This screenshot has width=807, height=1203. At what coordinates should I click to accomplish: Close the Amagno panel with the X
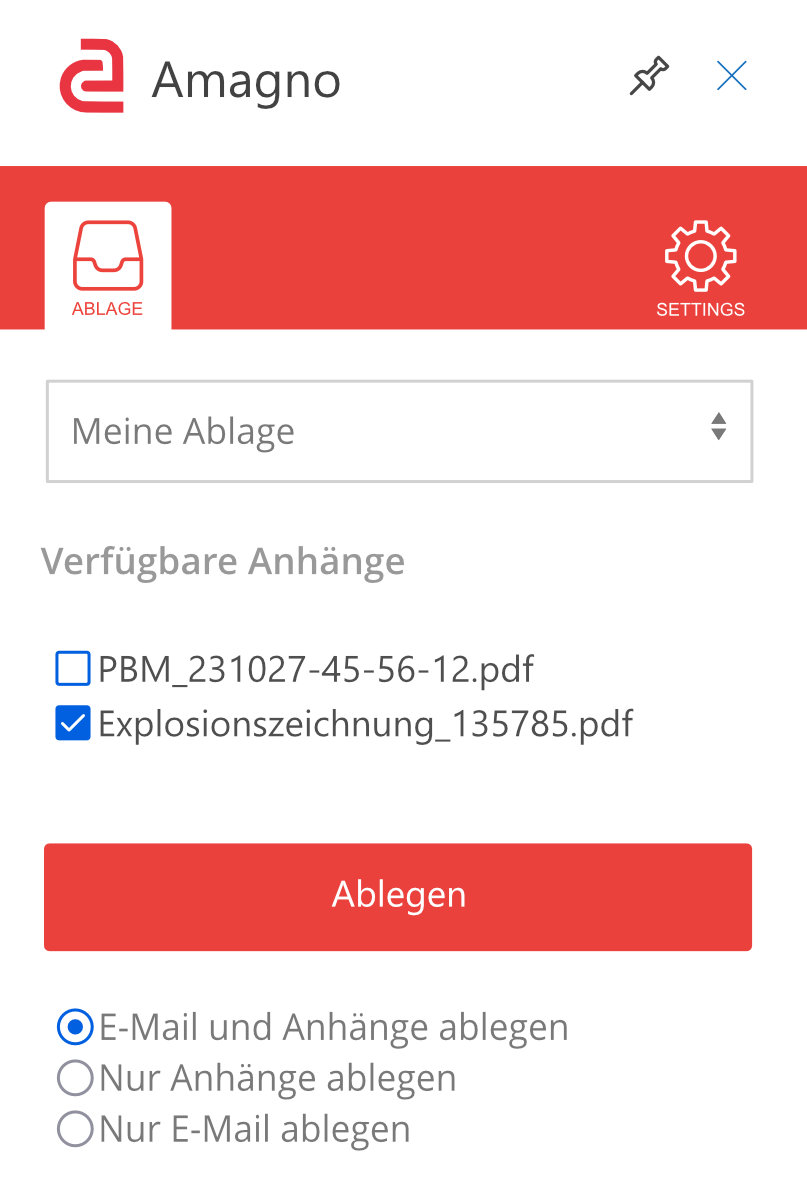(731, 75)
